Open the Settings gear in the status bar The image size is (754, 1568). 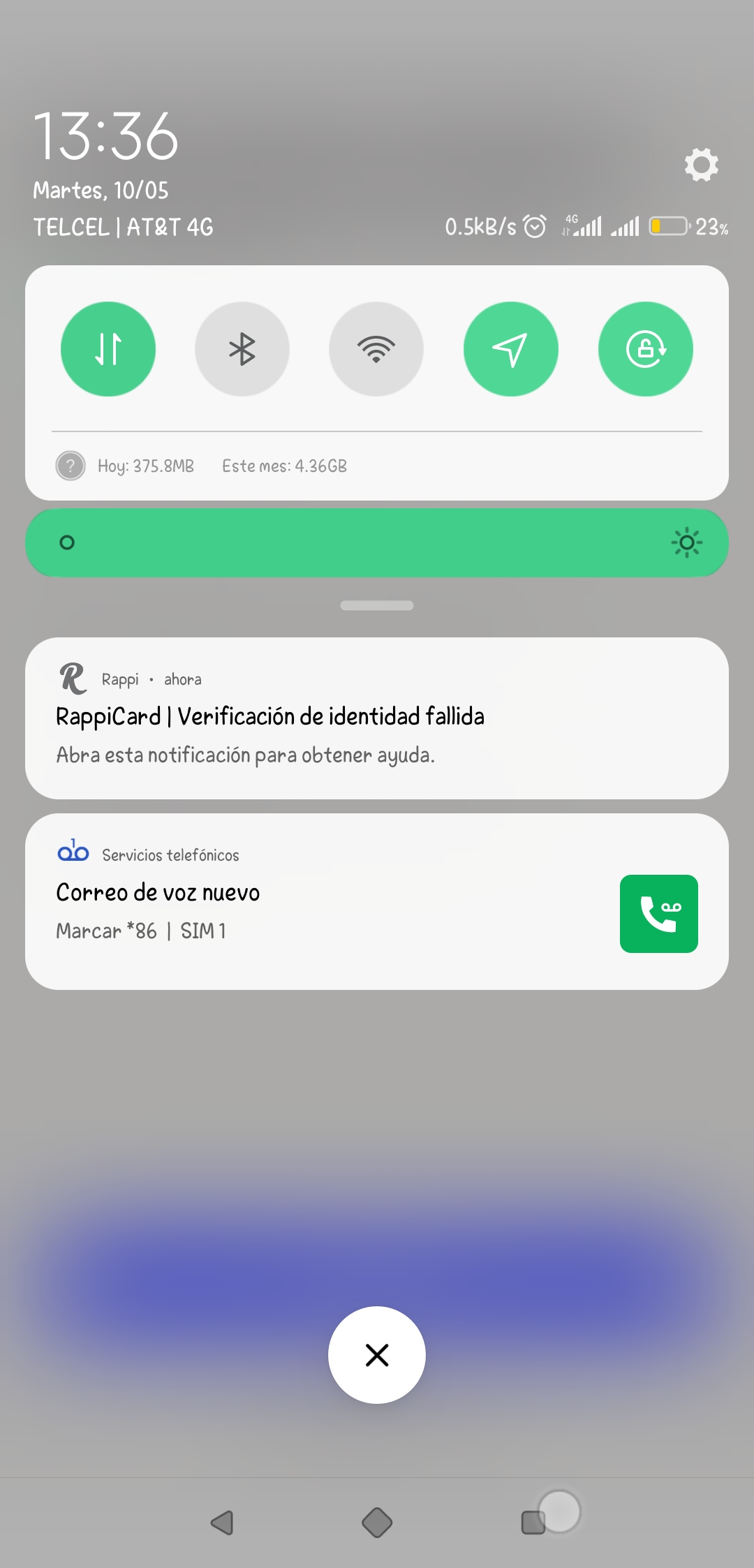coord(701,165)
